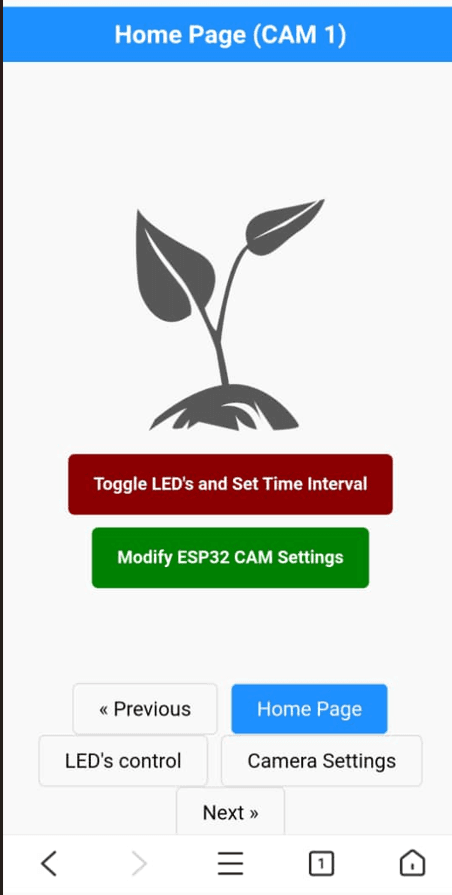Open the browser menu icon

coord(231,863)
